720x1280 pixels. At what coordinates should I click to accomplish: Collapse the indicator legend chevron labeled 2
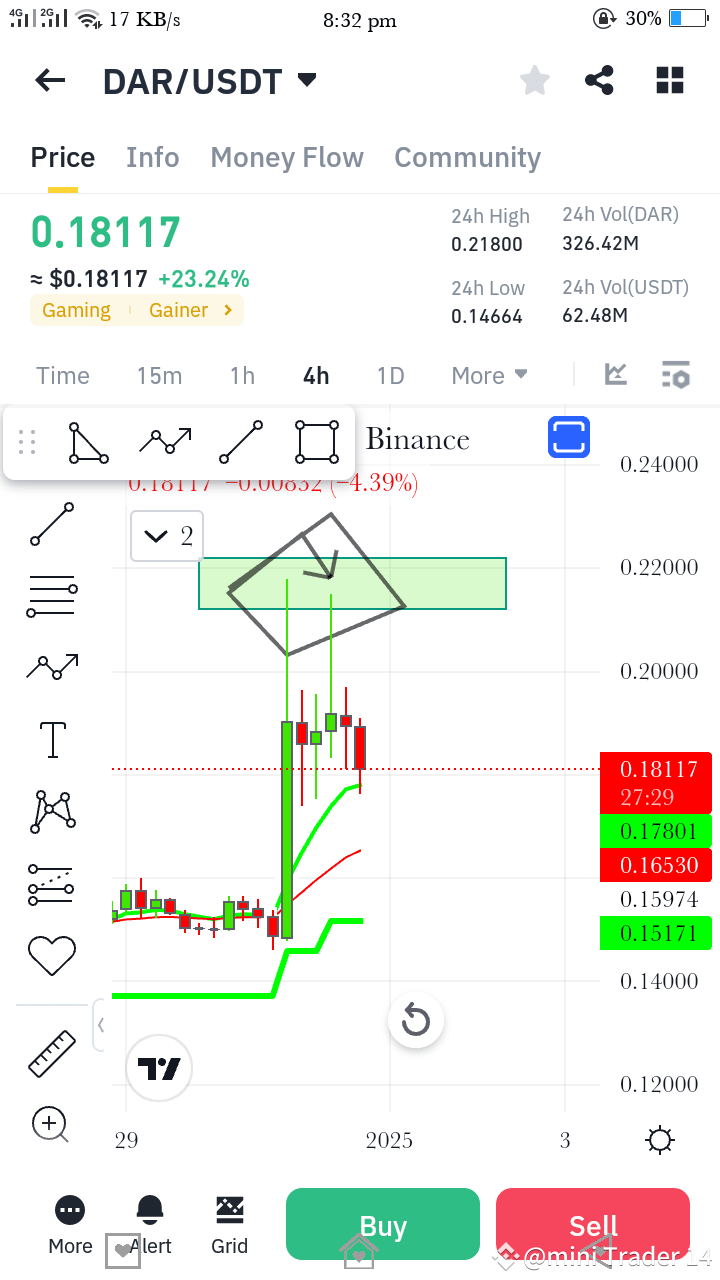pyautogui.click(x=166, y=536)
